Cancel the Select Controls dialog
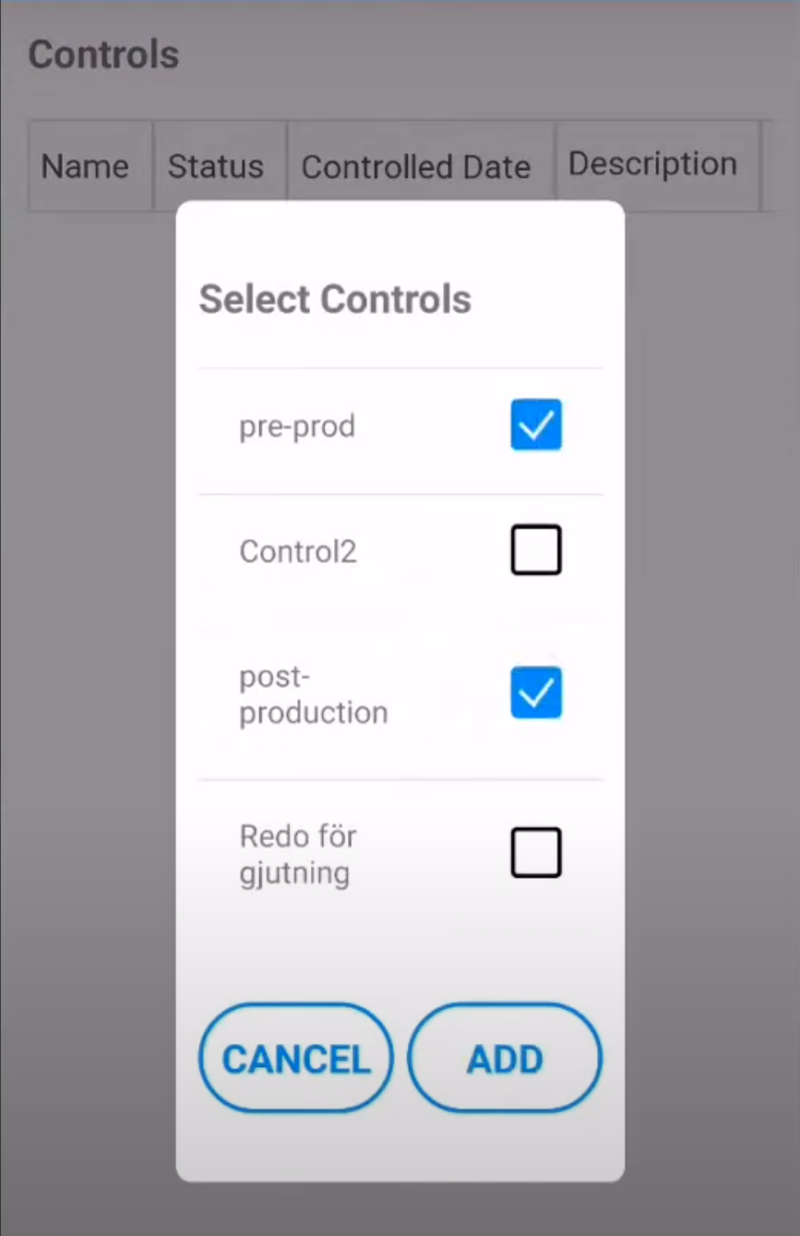Viewport: 800px width, 1236px height. click(x=296, y=1059)
